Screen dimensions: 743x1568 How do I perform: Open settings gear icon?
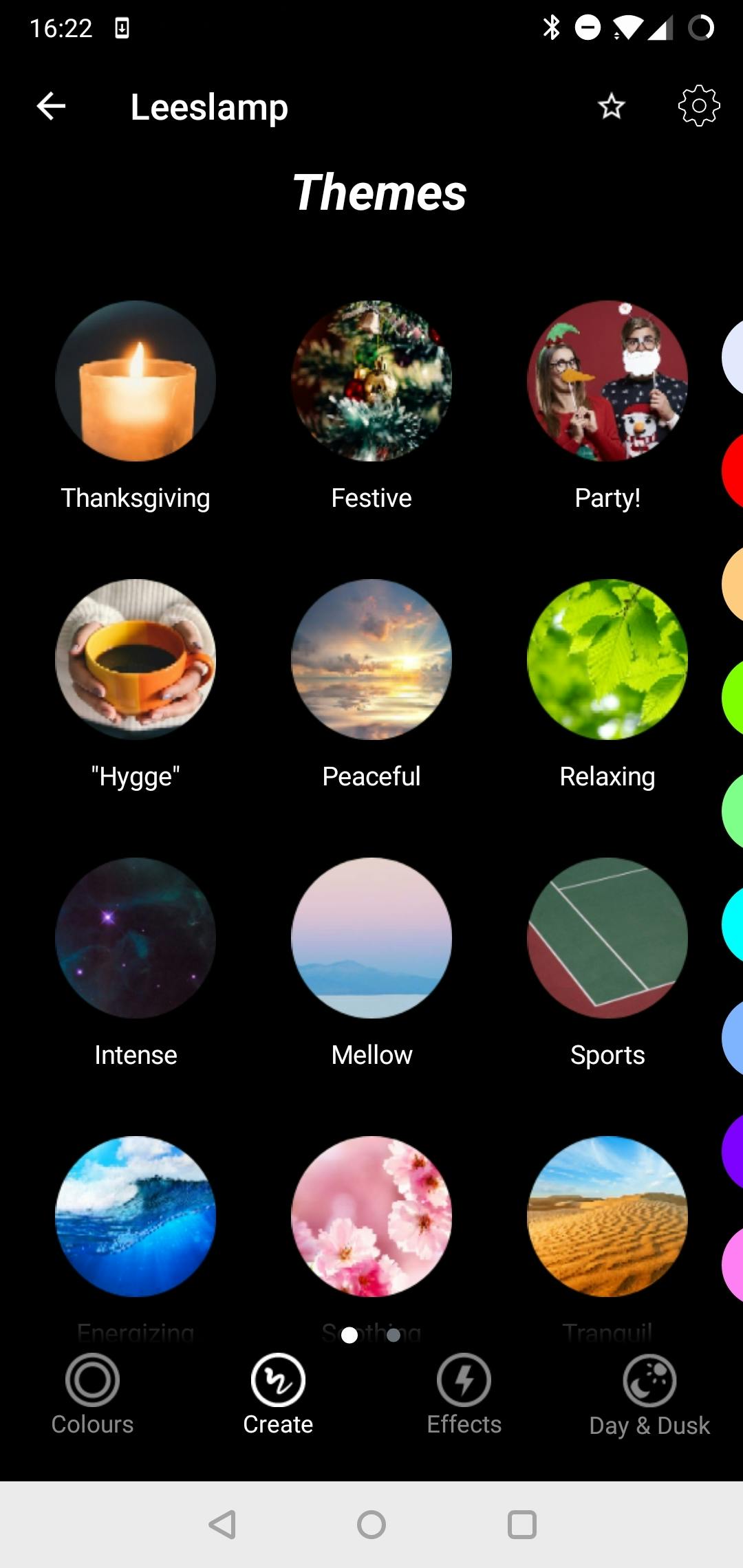pos(698,106)
